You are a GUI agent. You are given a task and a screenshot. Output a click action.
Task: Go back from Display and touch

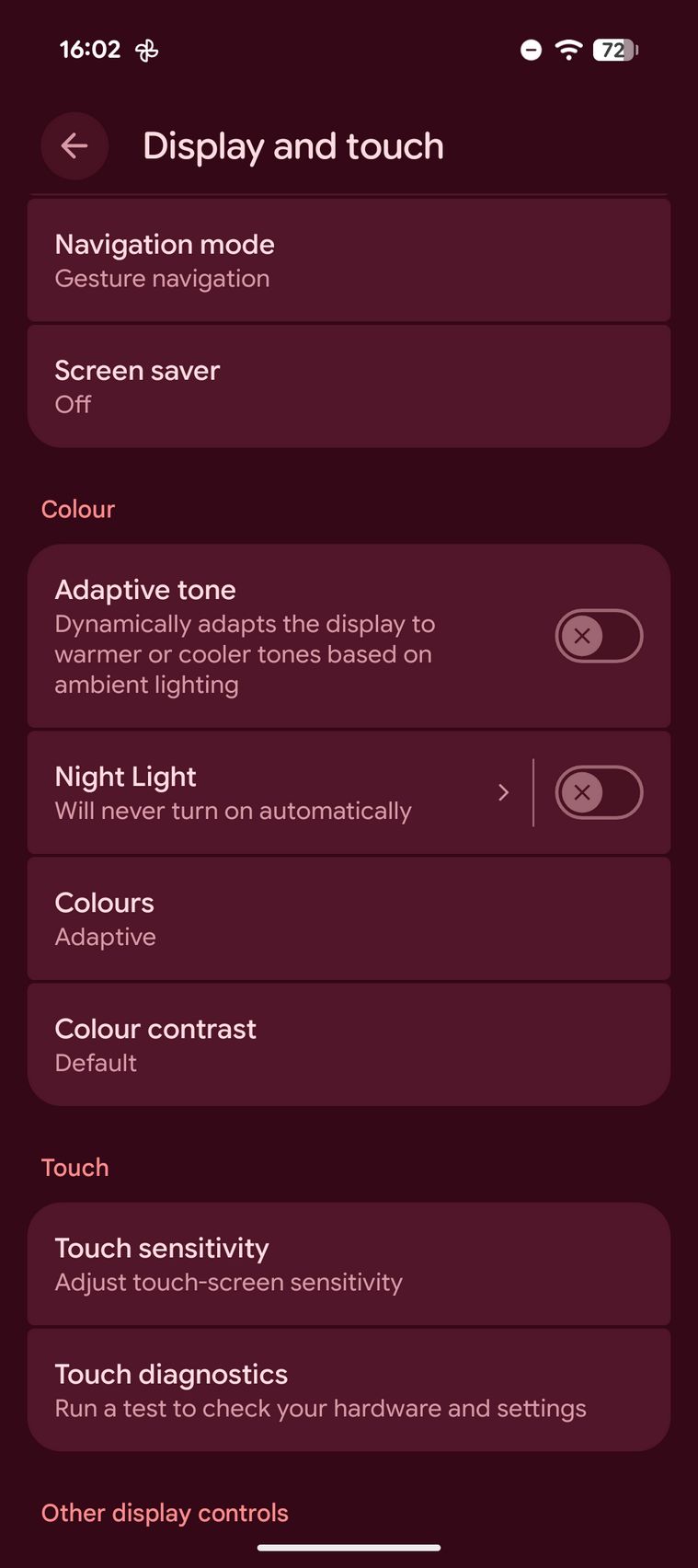point(74,145)
